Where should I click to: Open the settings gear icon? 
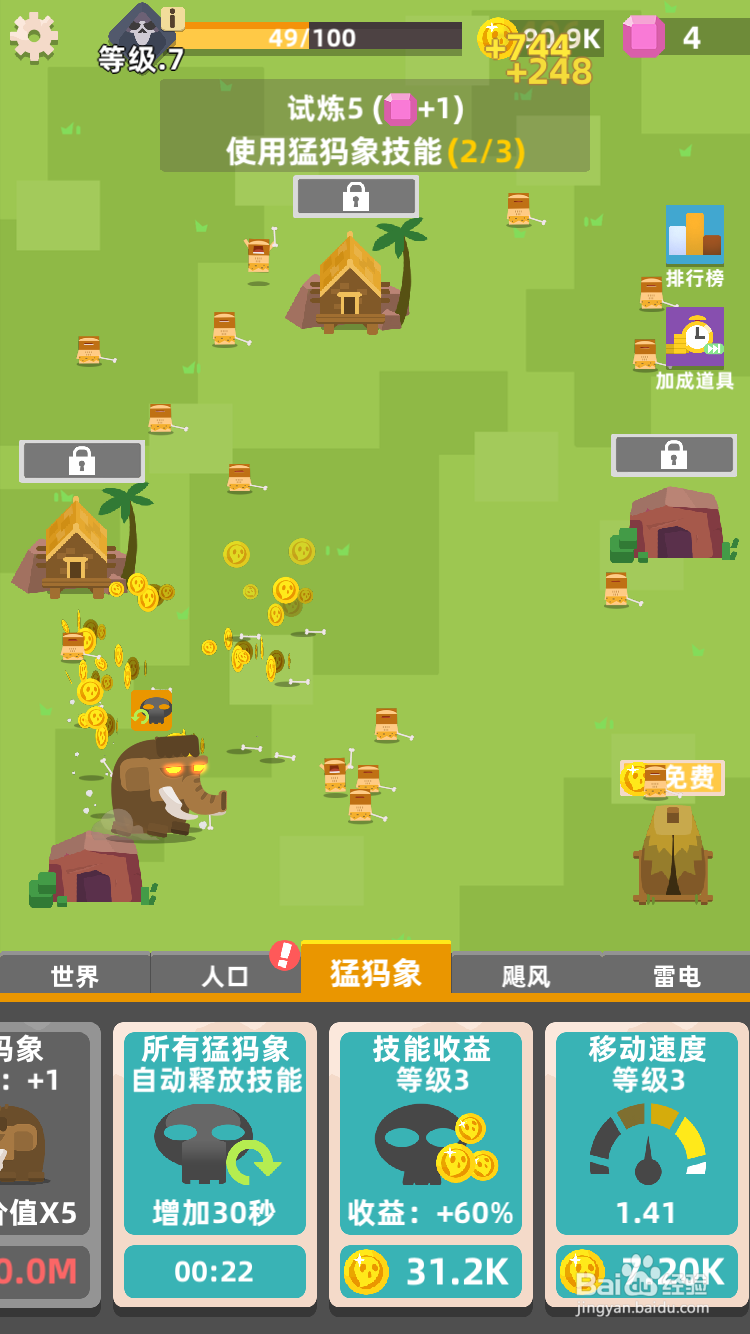click(x=33, y=37)
